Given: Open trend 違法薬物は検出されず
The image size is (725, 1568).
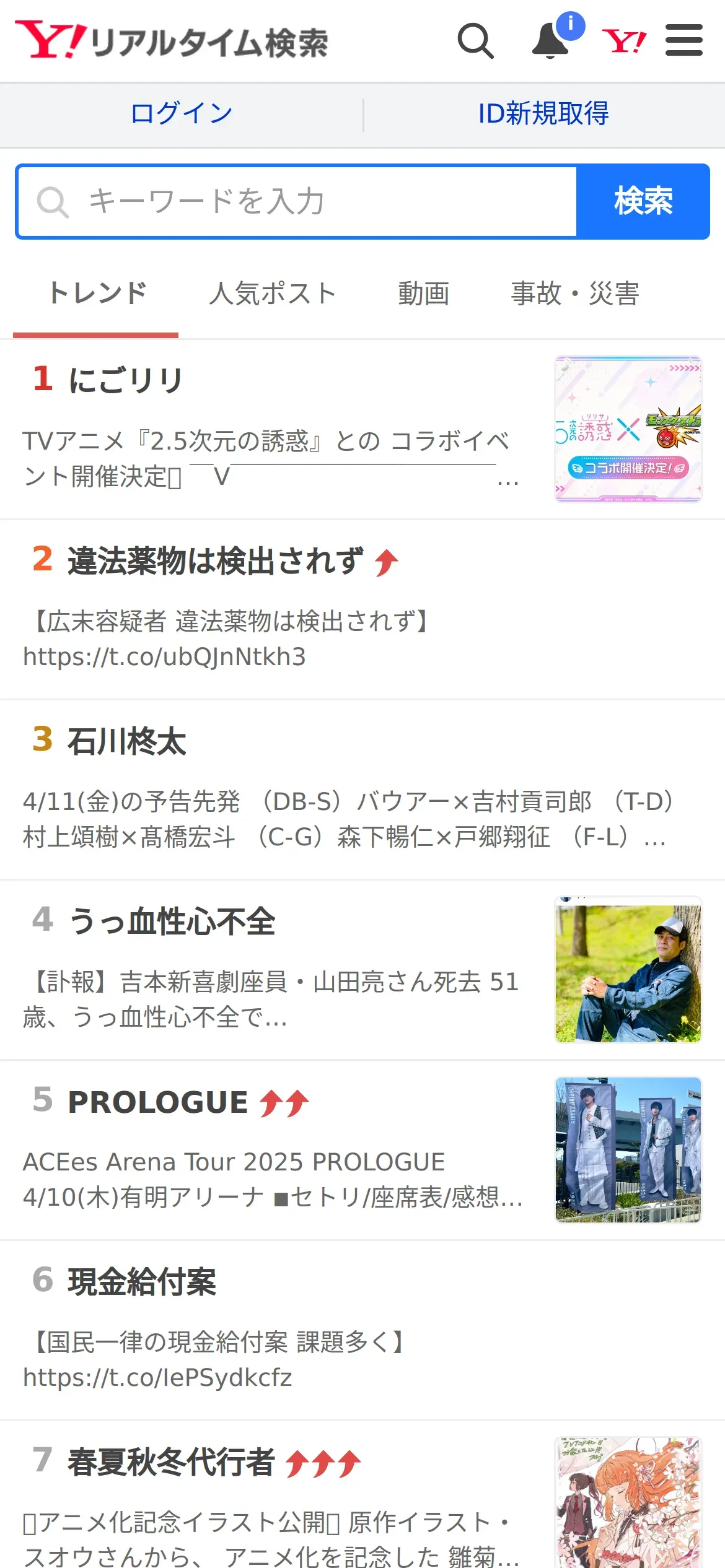Looking at the screenshot, I should tap(215, 561).
